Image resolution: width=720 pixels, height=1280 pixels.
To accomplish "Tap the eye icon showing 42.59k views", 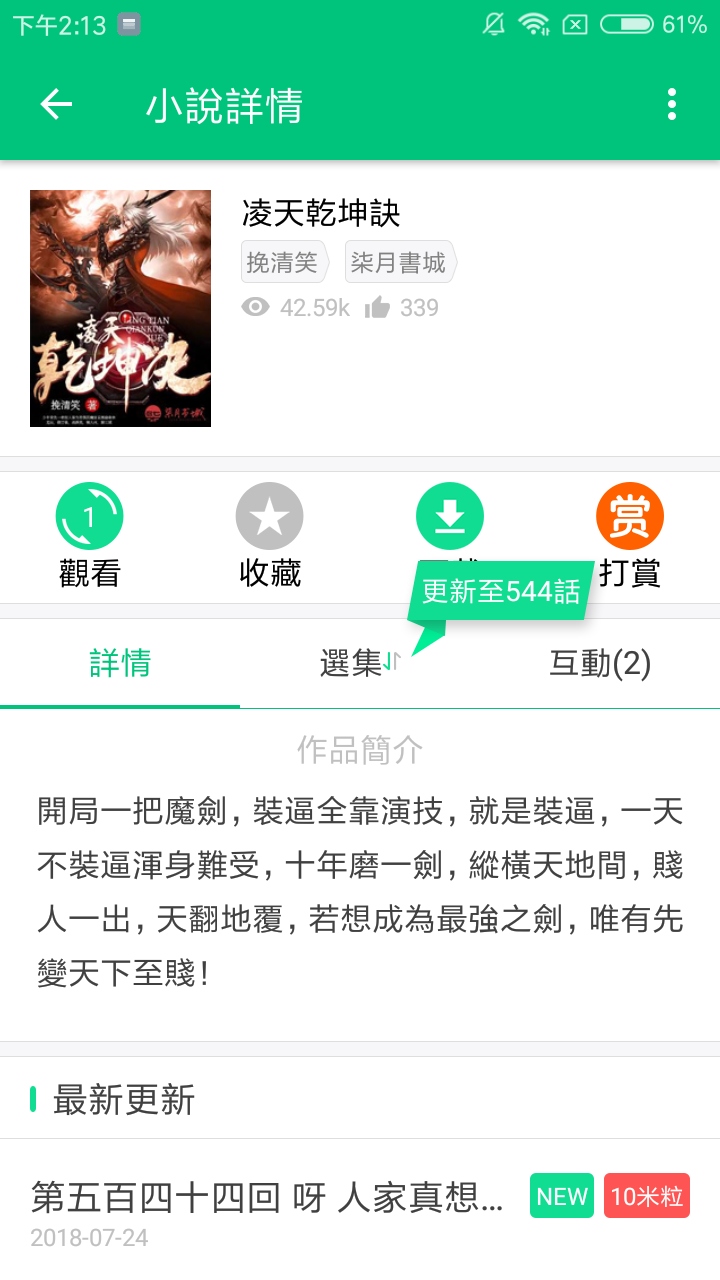I will click(258, 307).
